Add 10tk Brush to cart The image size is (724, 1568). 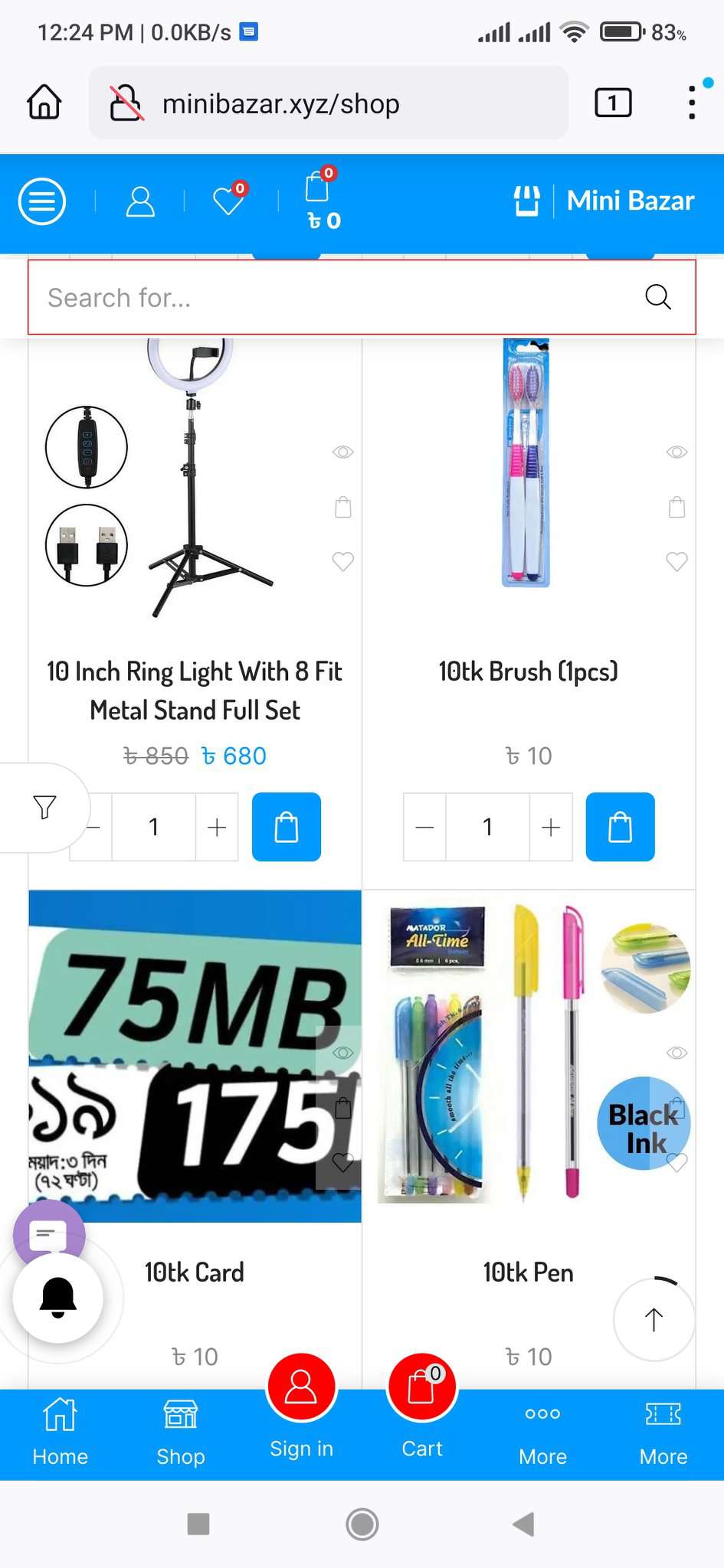click(621, 827)
